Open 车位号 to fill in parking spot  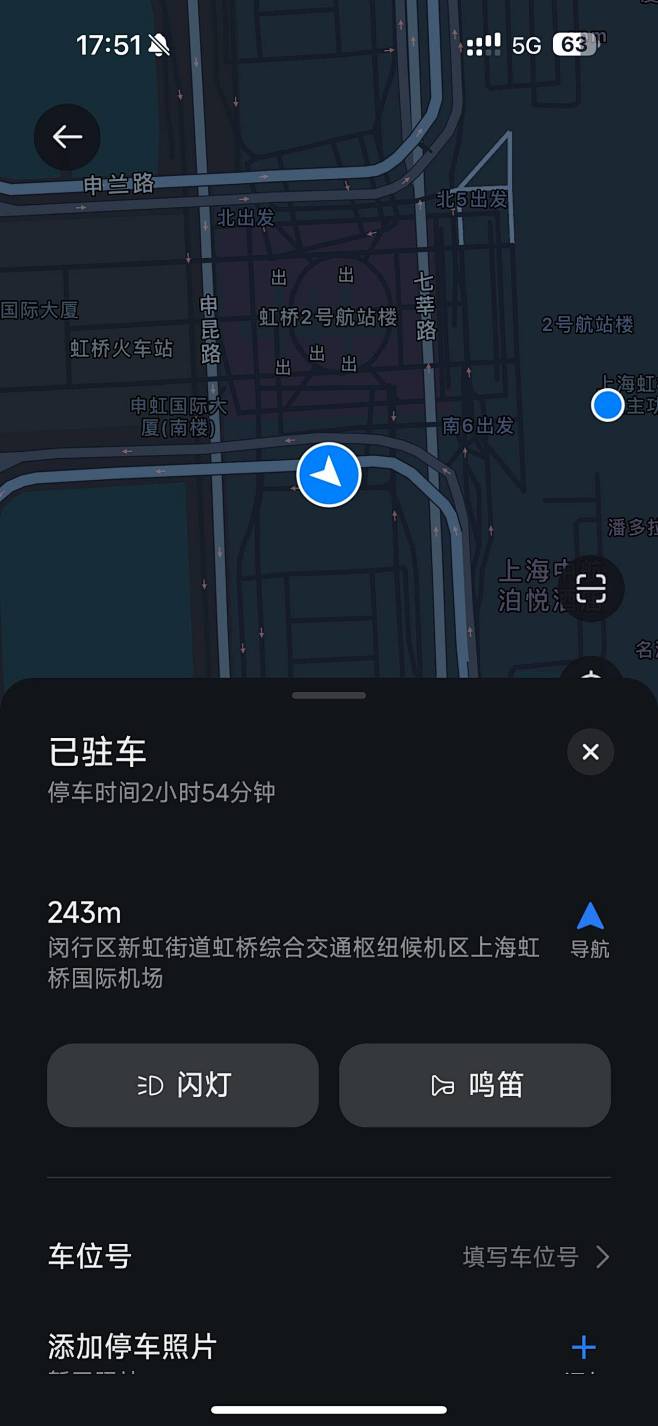click(x=329, y=1256)
